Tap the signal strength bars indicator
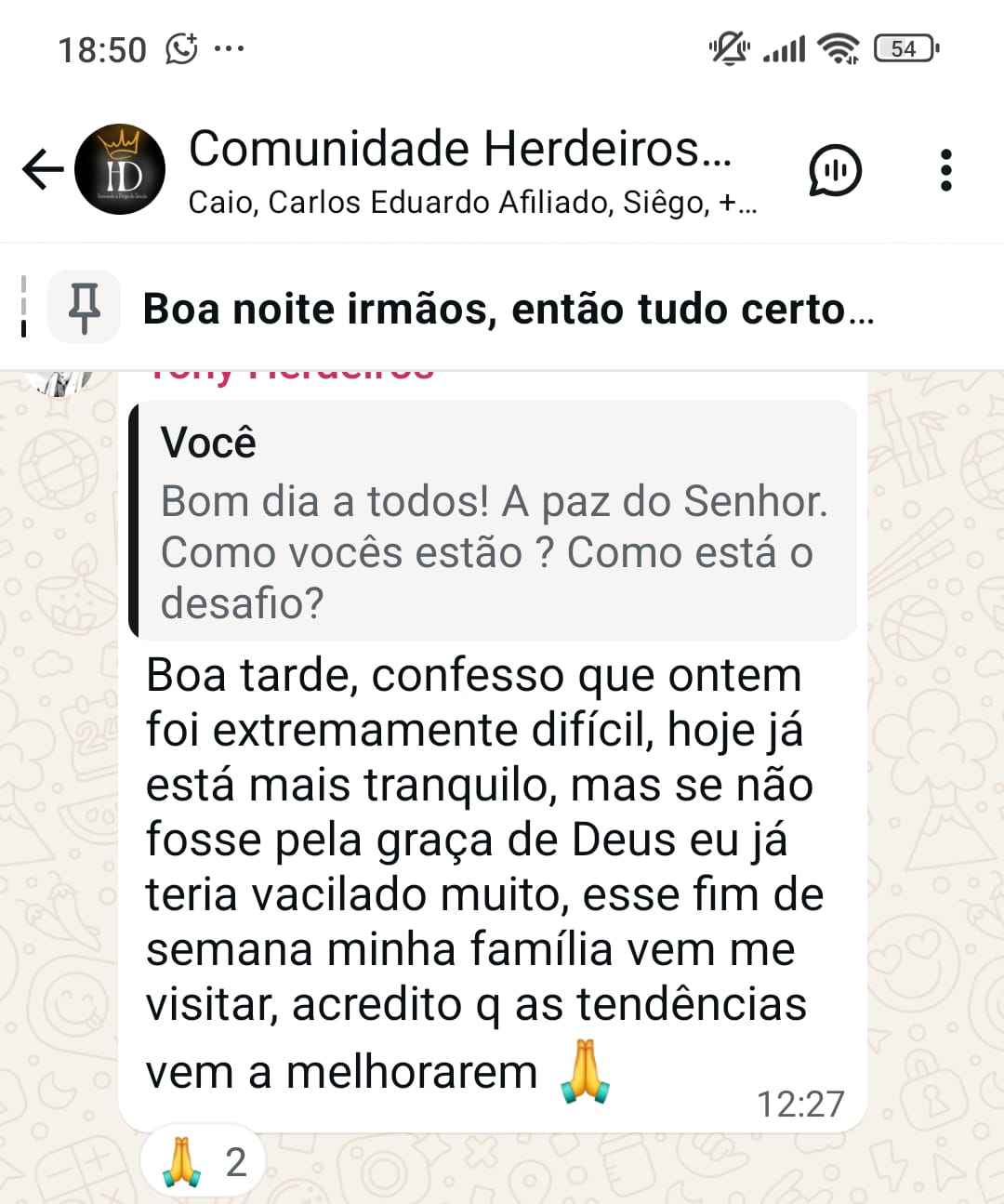 pos(786,46)
